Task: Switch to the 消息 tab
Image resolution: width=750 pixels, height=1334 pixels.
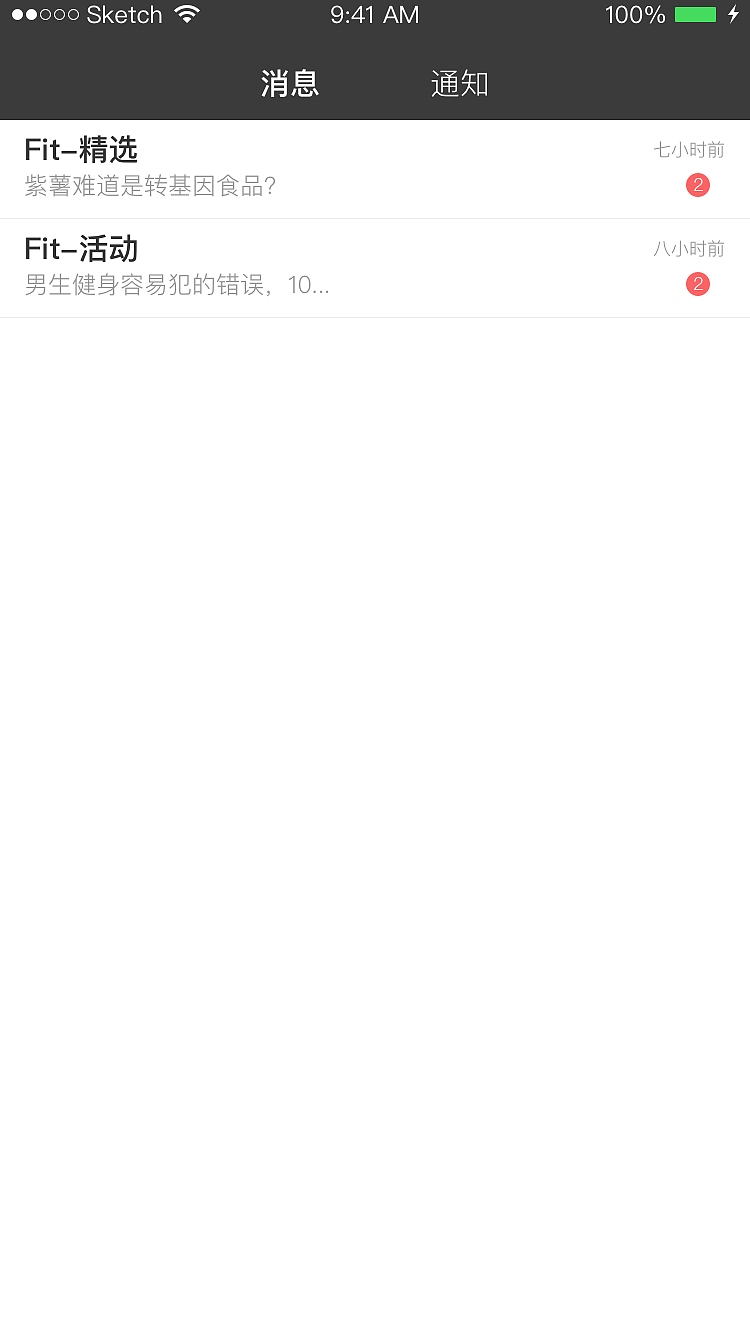Action: (x=290, y=84)
